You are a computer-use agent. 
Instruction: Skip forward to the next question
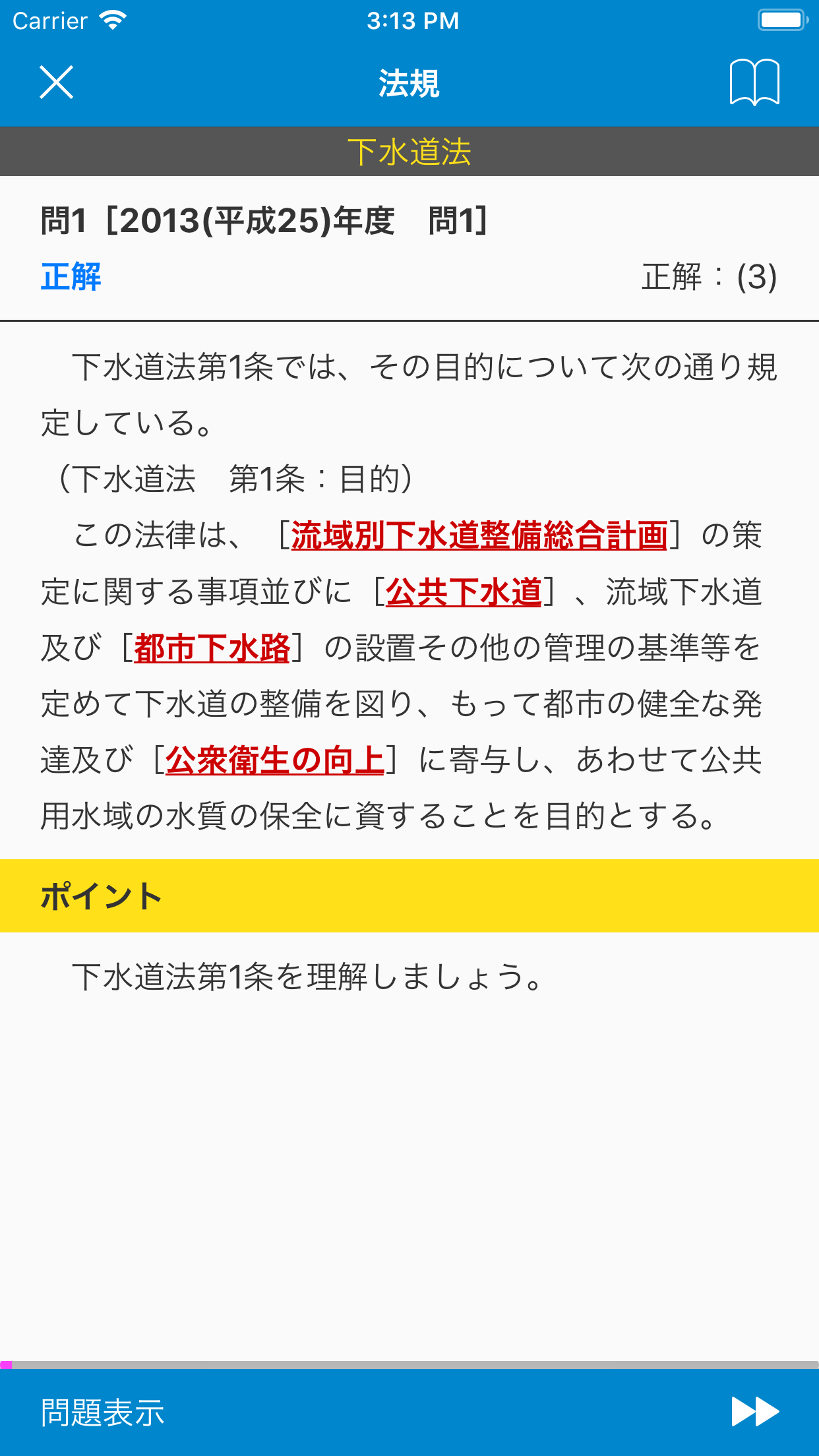[x=755, y=1412]
